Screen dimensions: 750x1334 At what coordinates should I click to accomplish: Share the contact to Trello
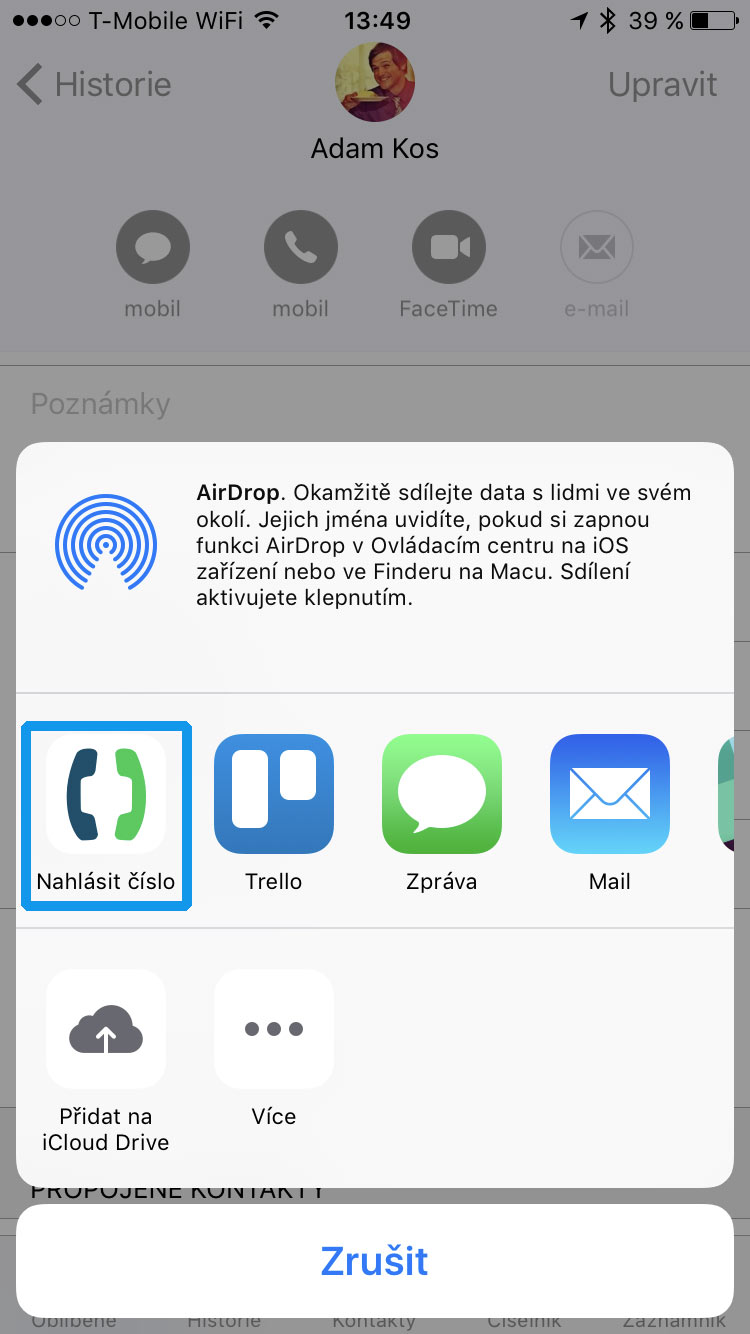coord(274,794)
